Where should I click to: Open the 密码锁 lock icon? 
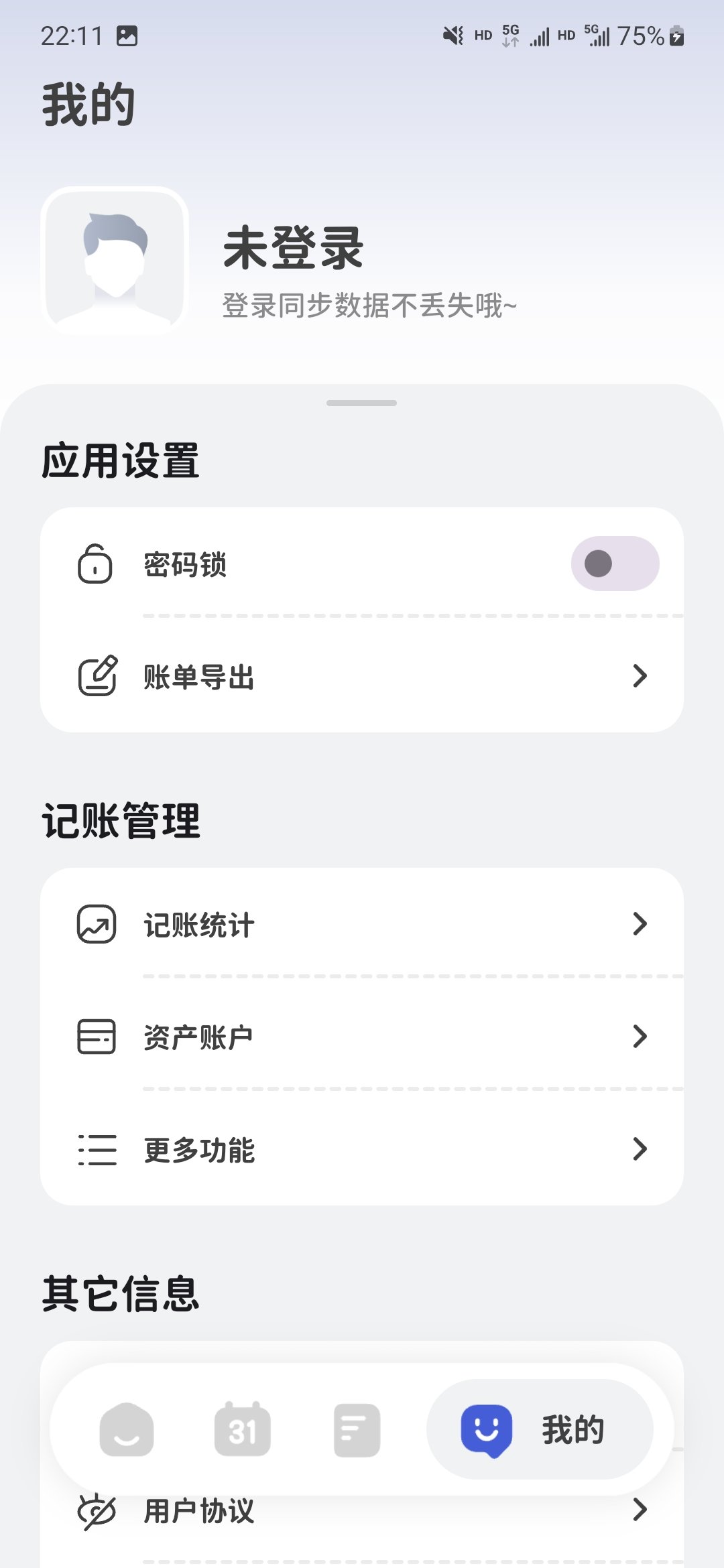(97, 564)
